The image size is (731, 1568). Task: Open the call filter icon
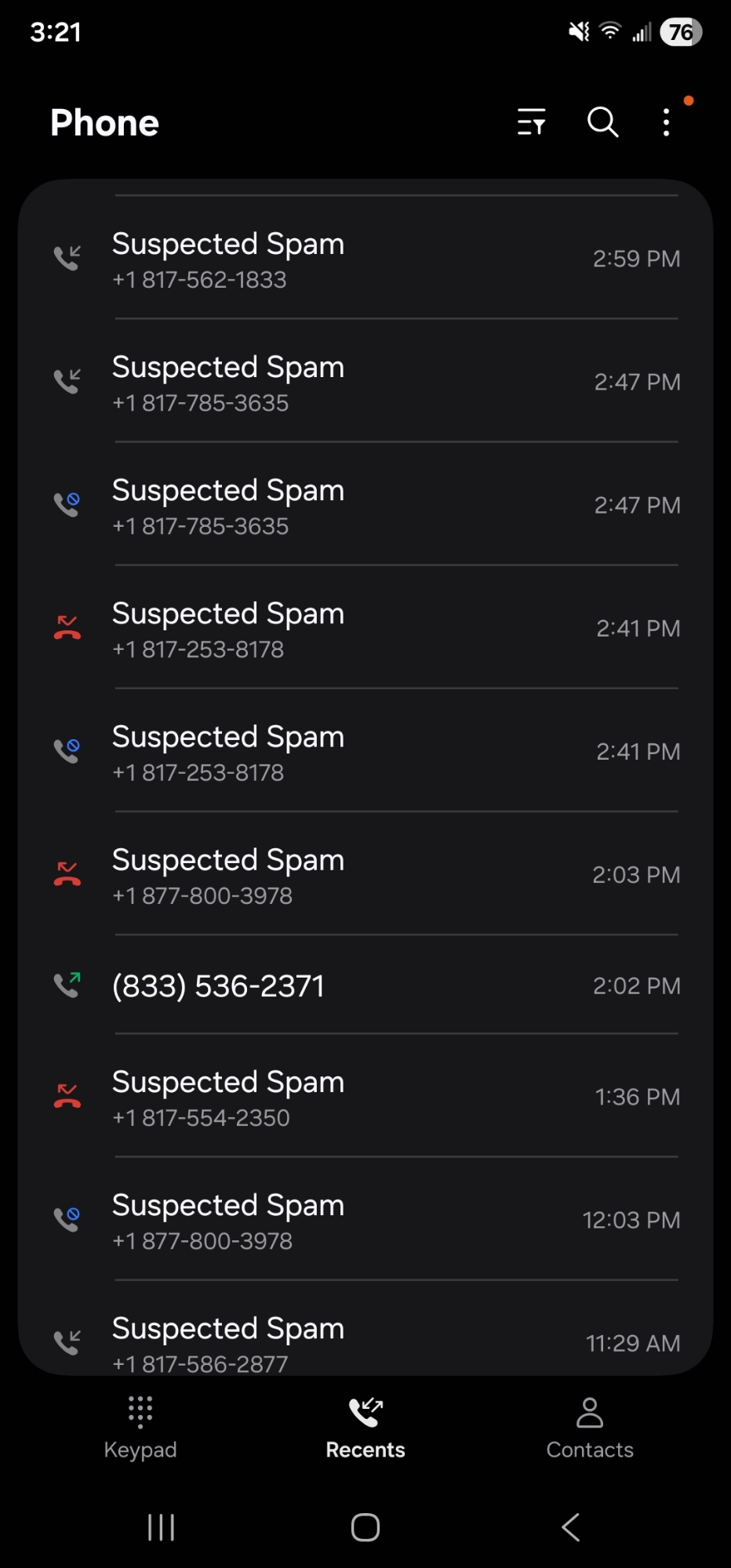(531, 123)
